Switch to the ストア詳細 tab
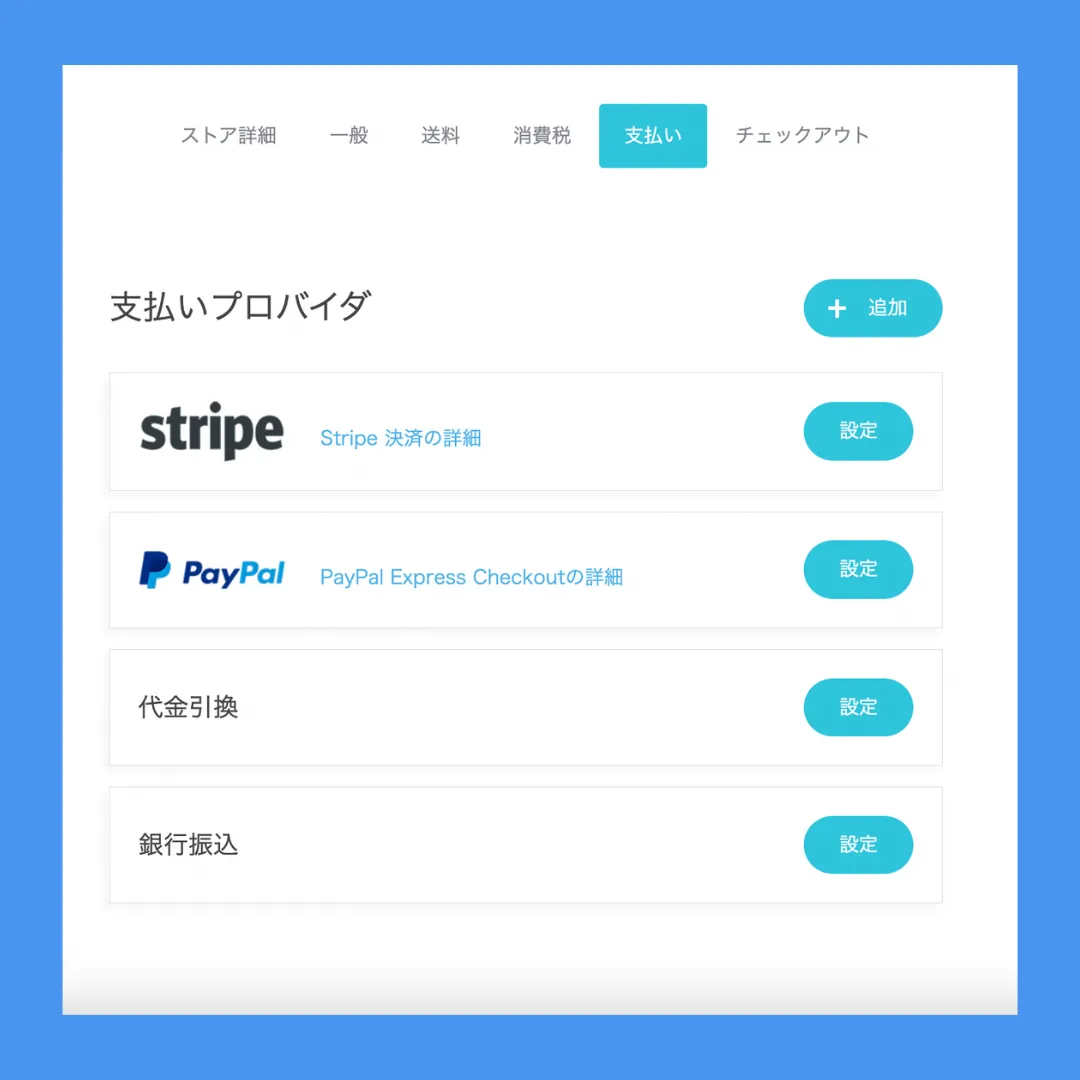The height and width of the screenshot is (1080, 1080). tap(228, 136)
